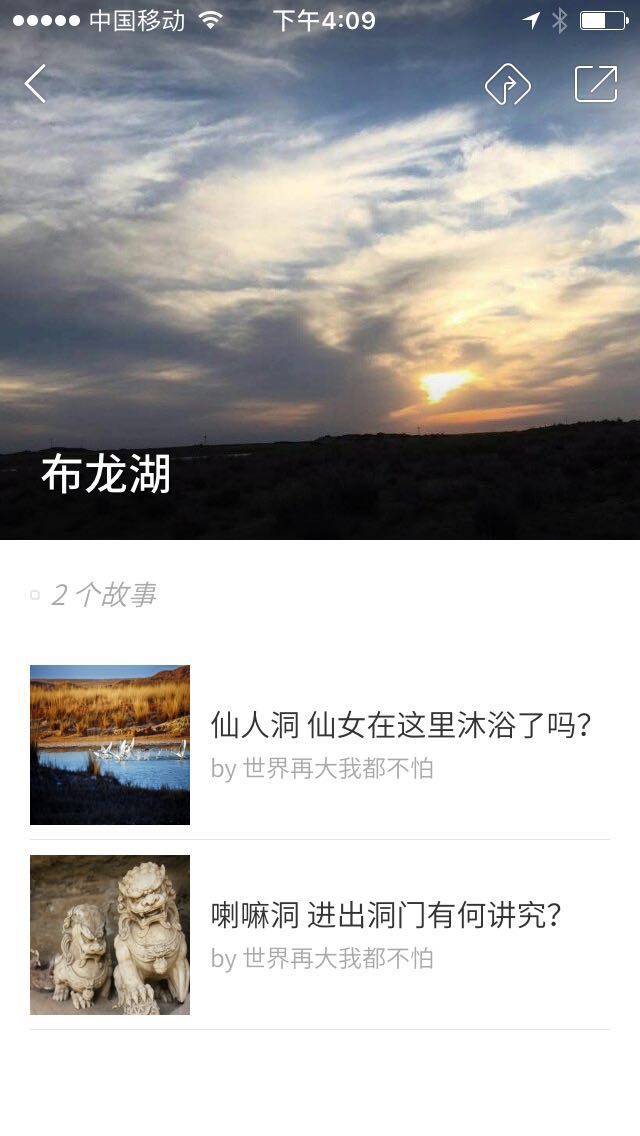Open directions to 布龙湖
This screenshot has height=1136, width=640.
507,85
